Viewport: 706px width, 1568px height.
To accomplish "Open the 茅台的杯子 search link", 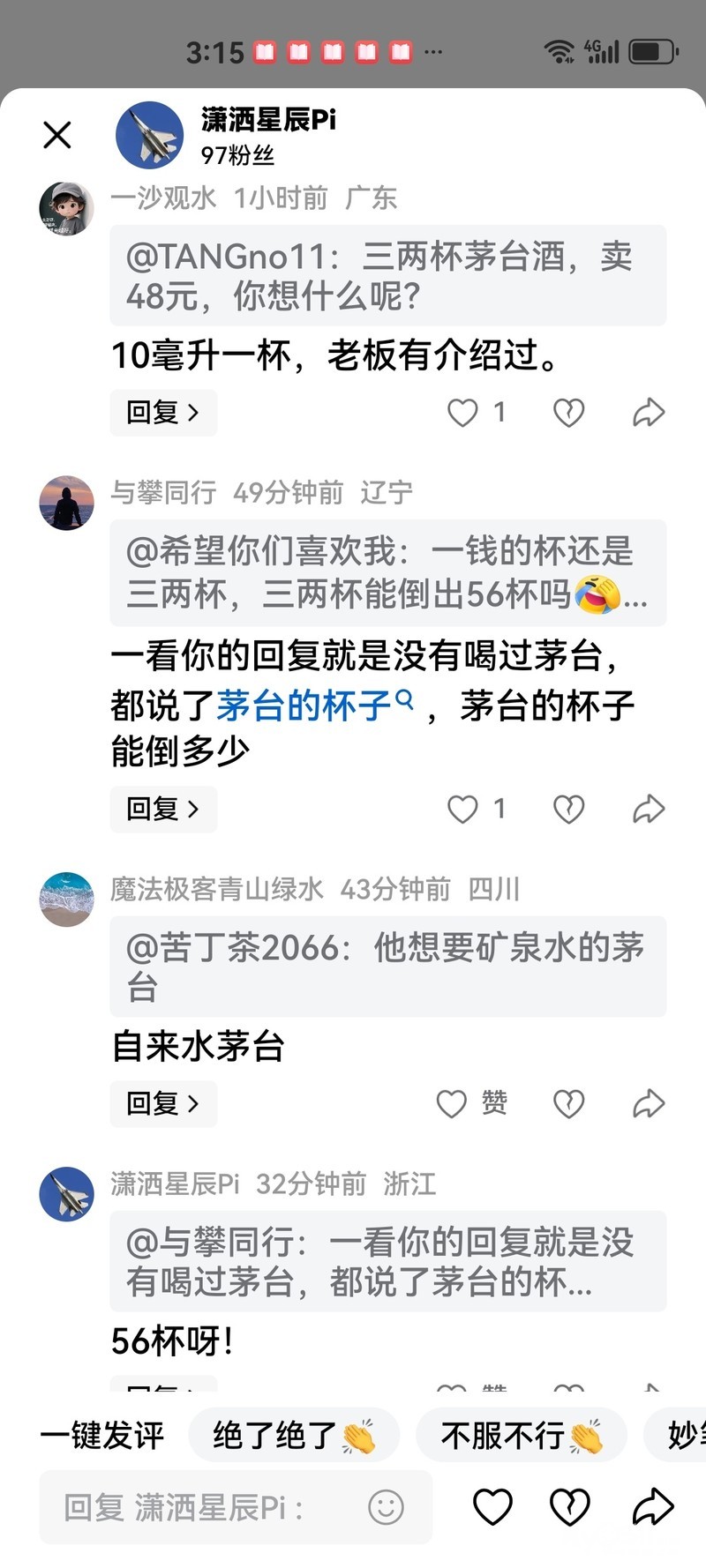I will [313, 705].
